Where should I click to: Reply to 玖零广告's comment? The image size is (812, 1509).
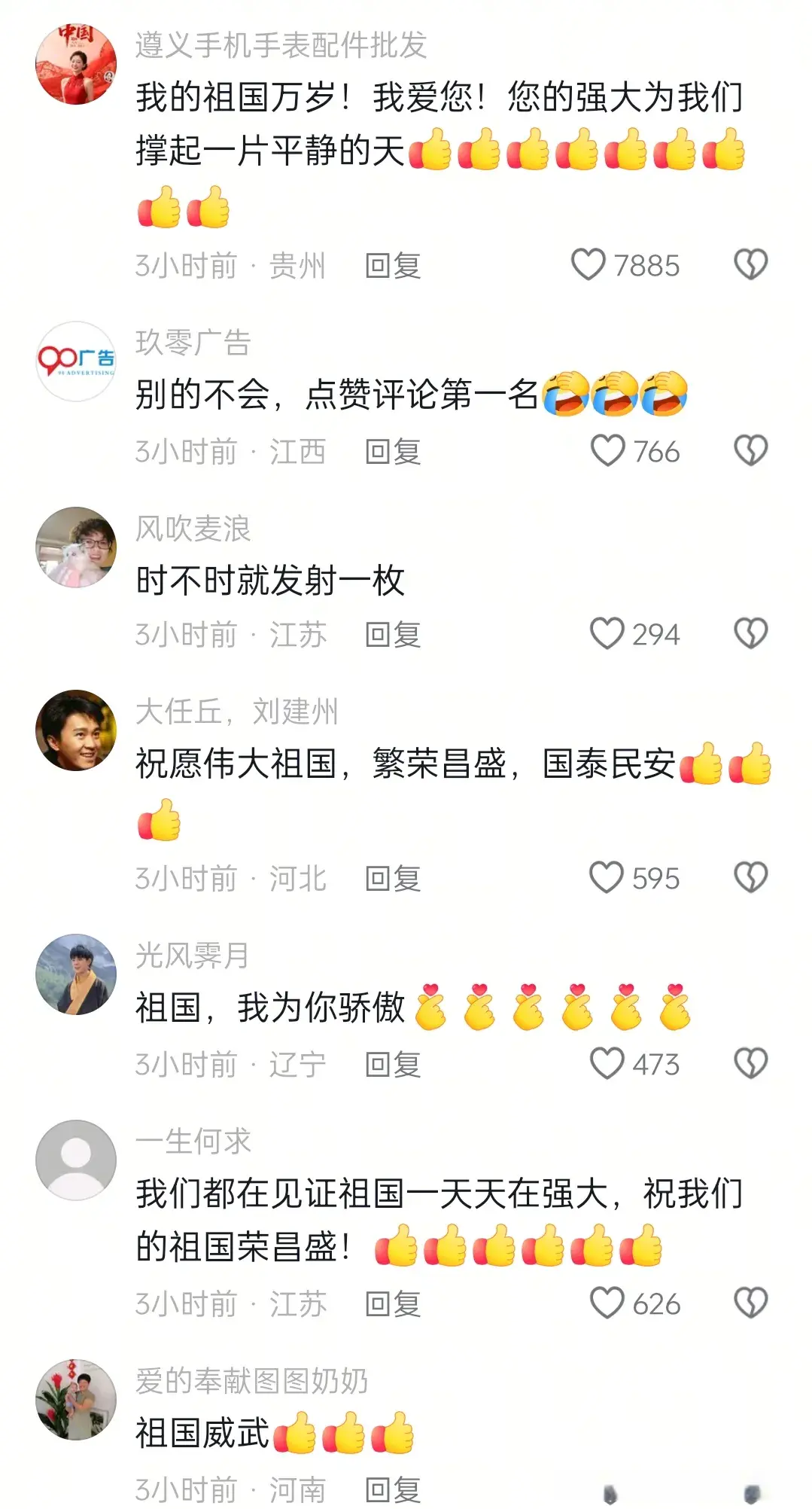coord(392,452)
